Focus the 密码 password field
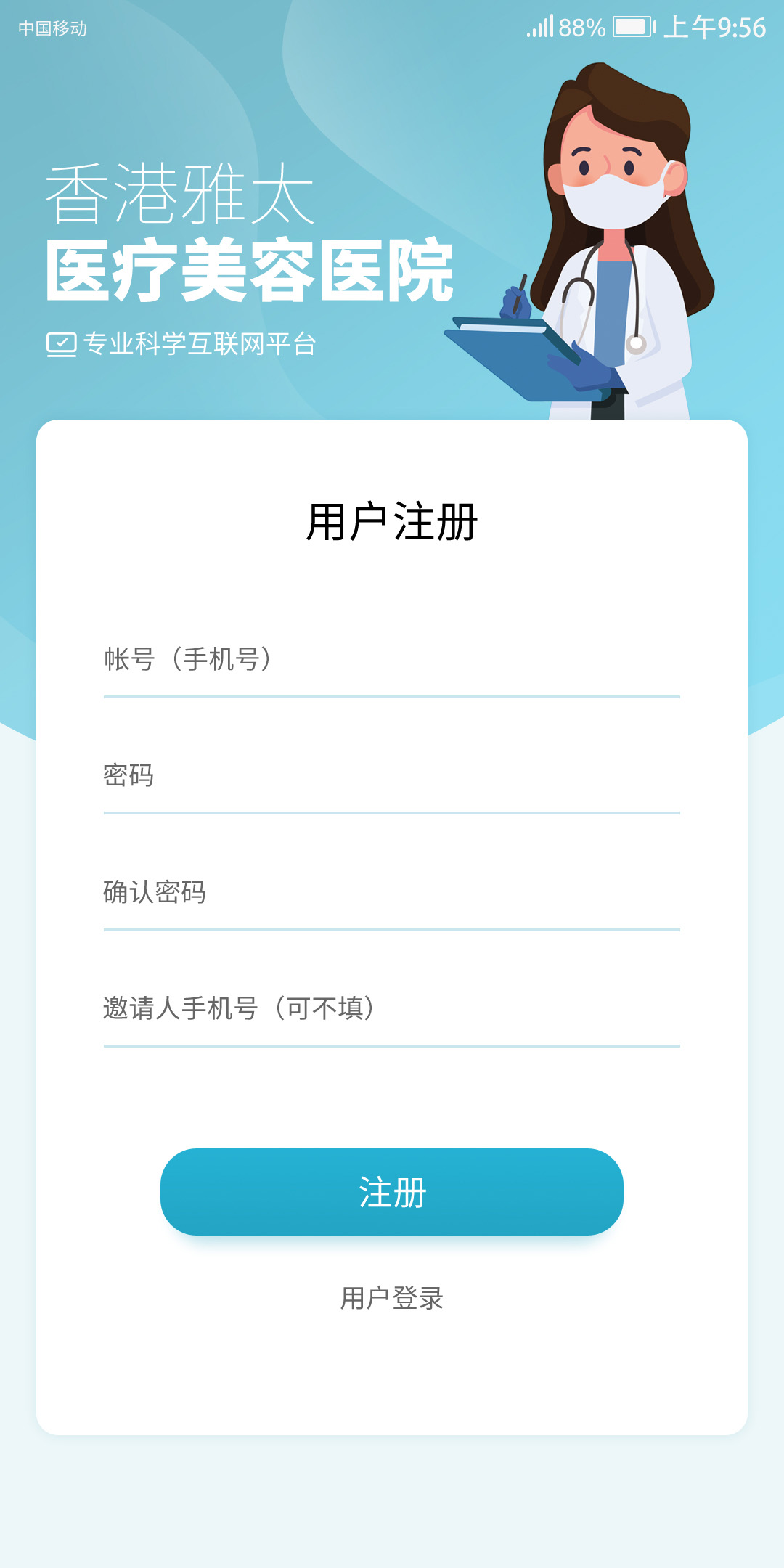The width and height of the screenshot is (784, 1568). tap(392, 775)
